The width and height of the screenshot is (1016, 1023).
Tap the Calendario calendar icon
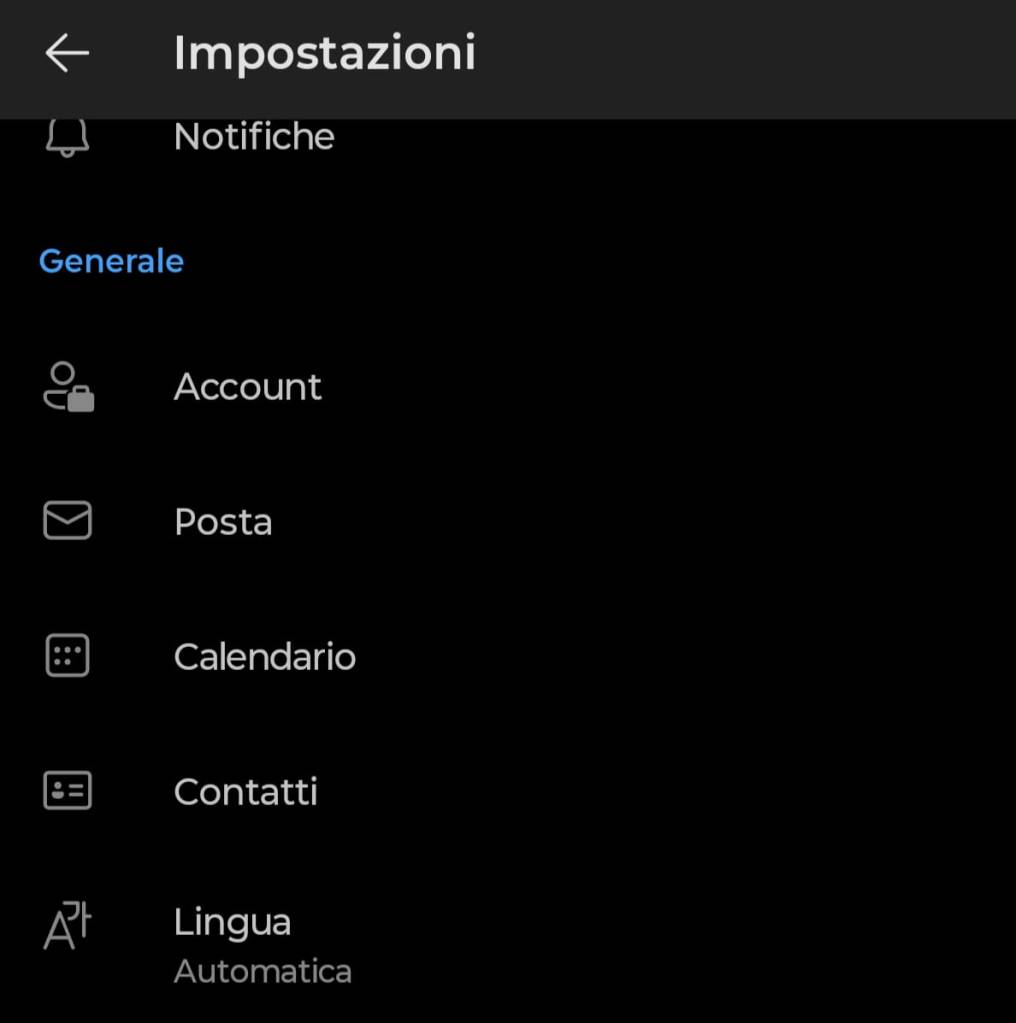click(67, 656)
